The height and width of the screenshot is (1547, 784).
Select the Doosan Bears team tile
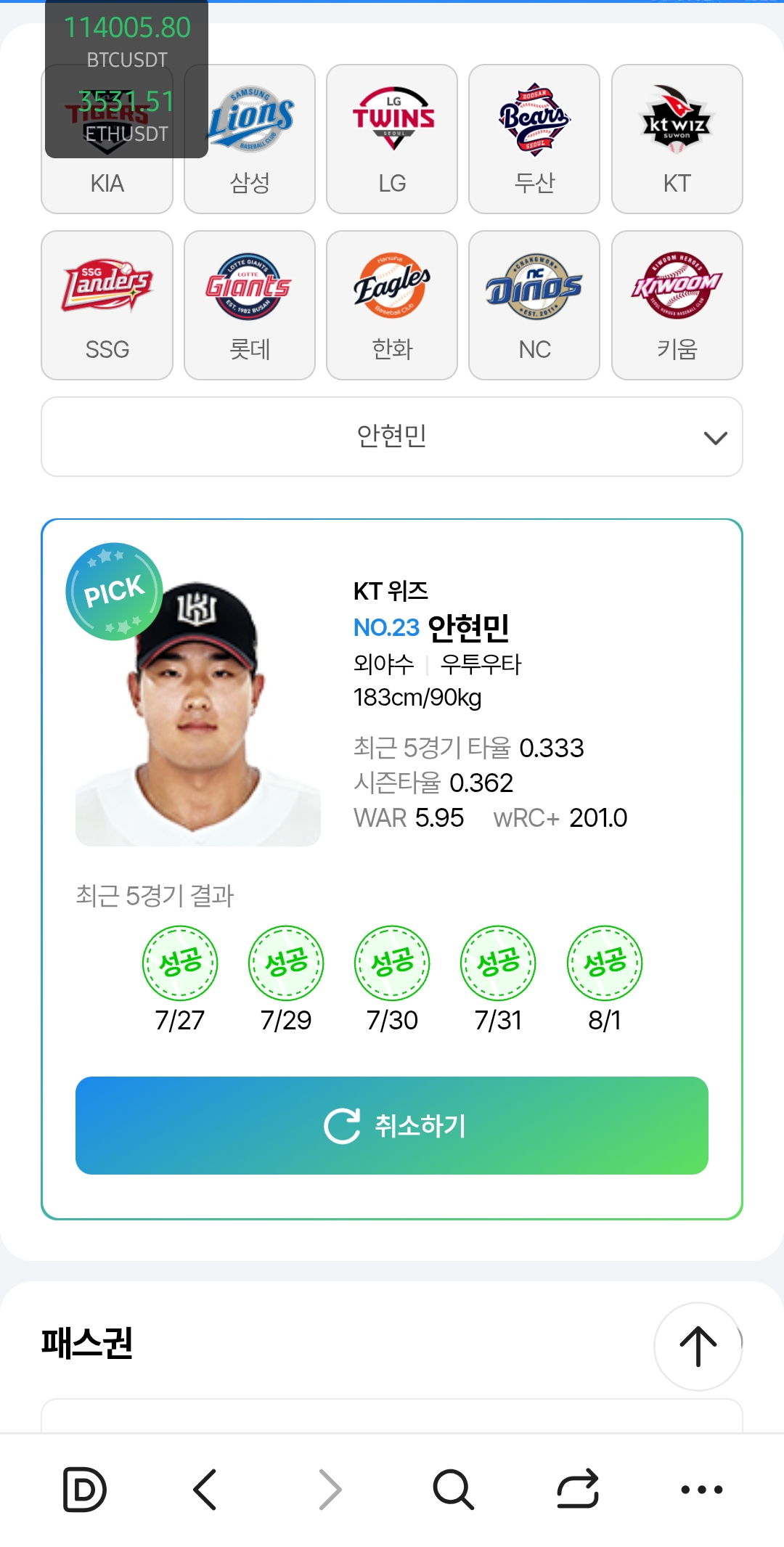[x=534, y=139]
